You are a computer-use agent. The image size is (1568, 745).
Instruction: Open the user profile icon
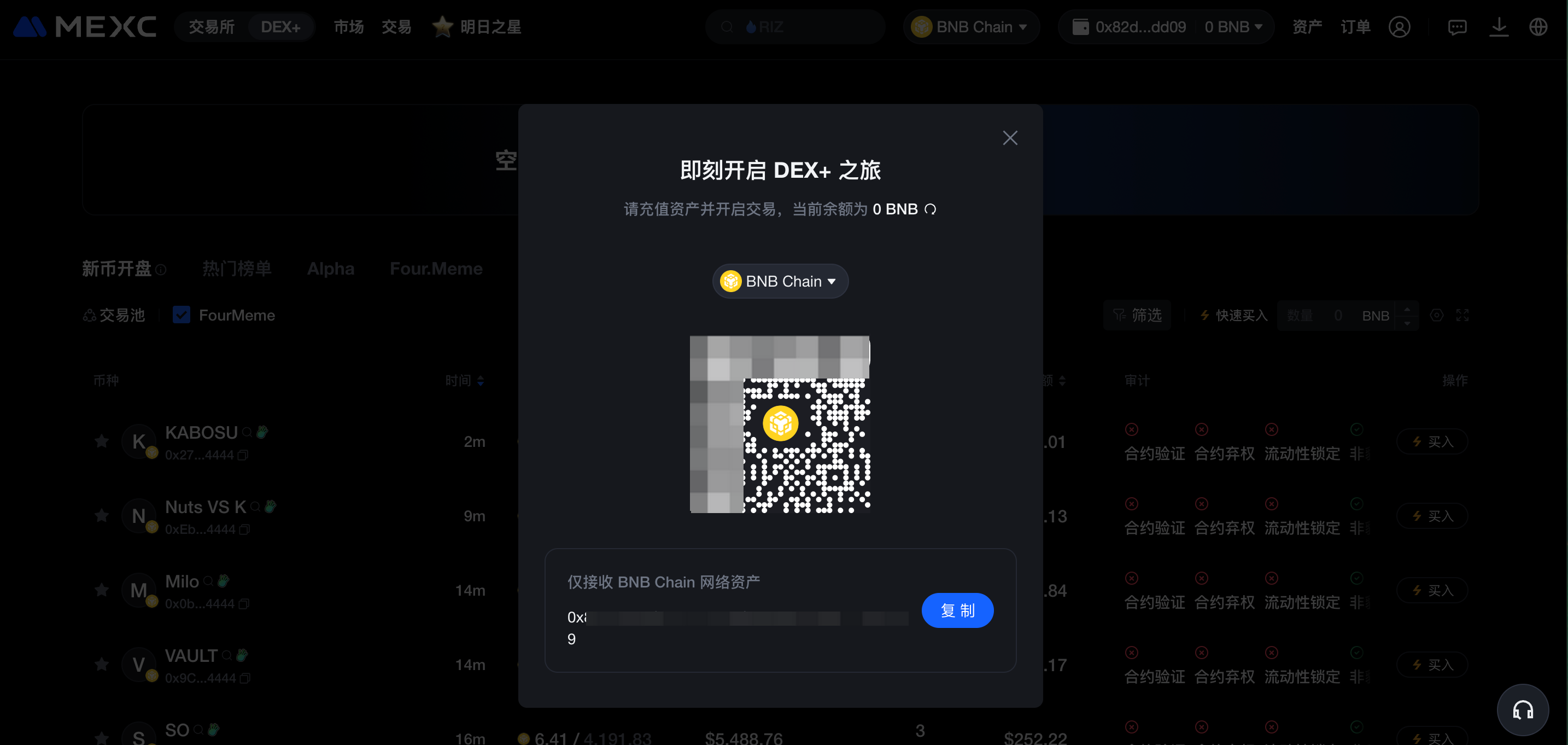(x=1399, y=27)
